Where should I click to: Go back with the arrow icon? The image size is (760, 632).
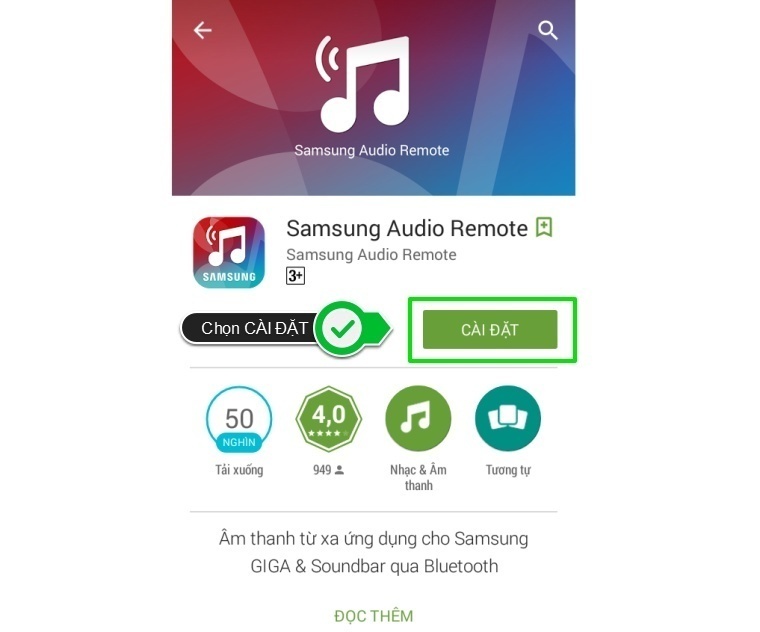click(x=203, y=30)
